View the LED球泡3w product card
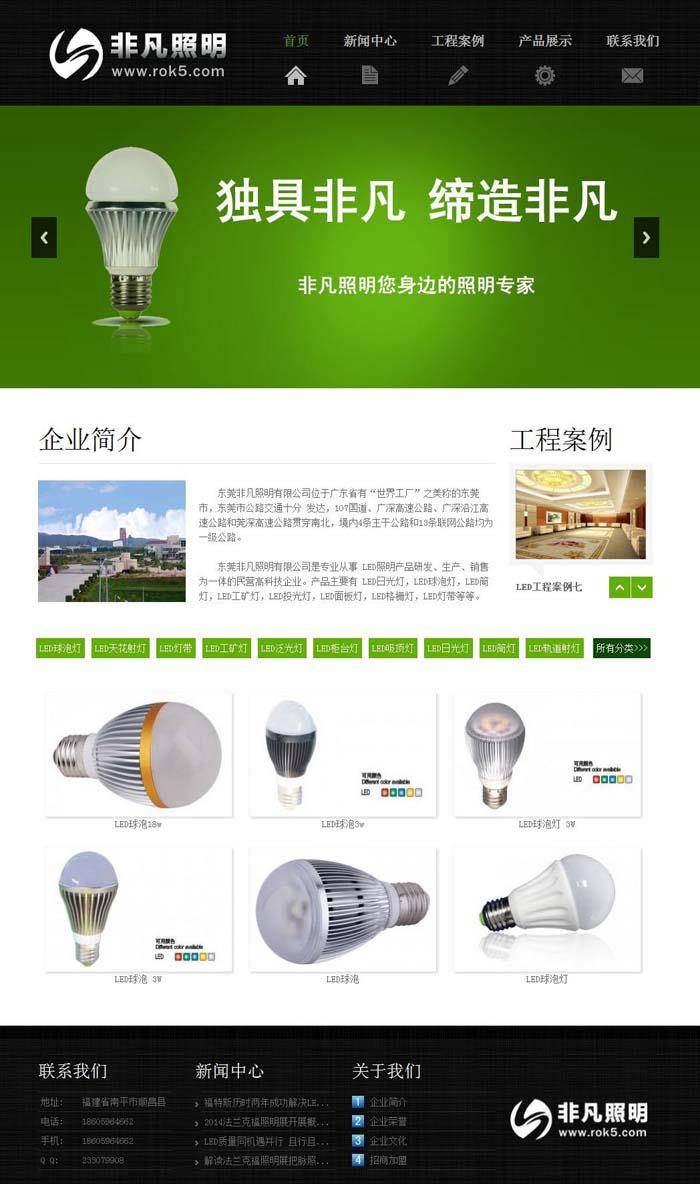This screenshot has height=1184, width=700. point(342,755)
